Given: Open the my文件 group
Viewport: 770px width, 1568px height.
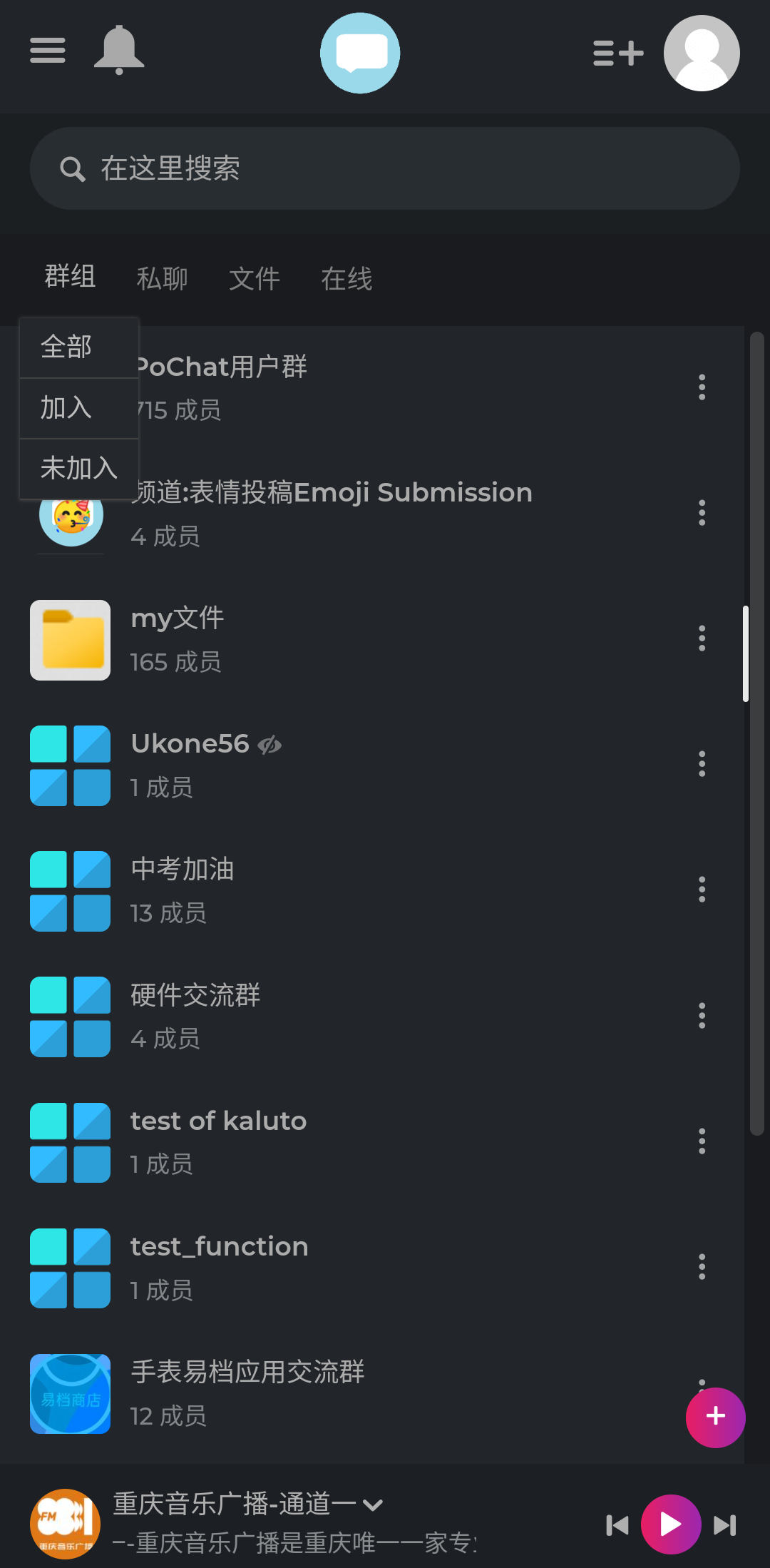Looking at the screenshot, I should point(178,638).
